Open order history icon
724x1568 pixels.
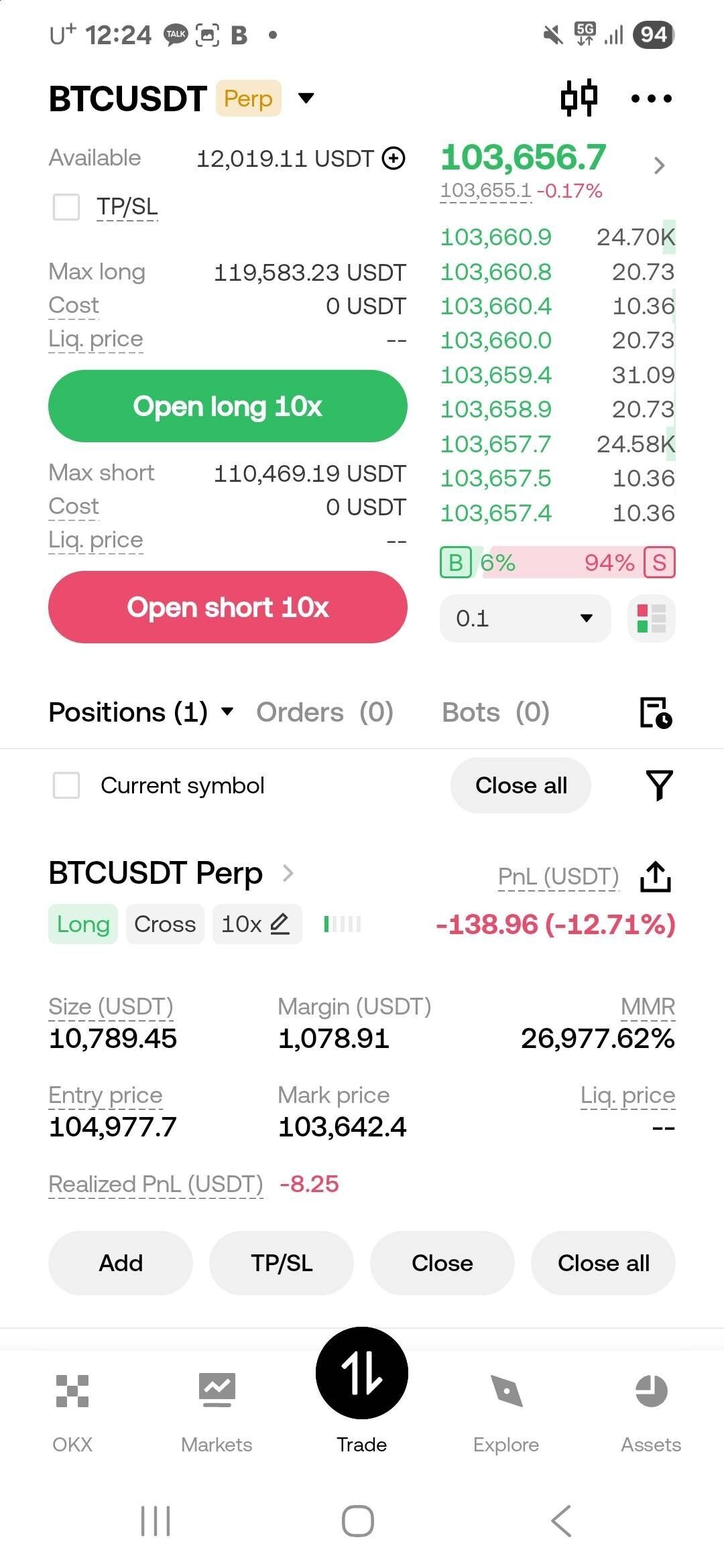[x=655, y=712]
